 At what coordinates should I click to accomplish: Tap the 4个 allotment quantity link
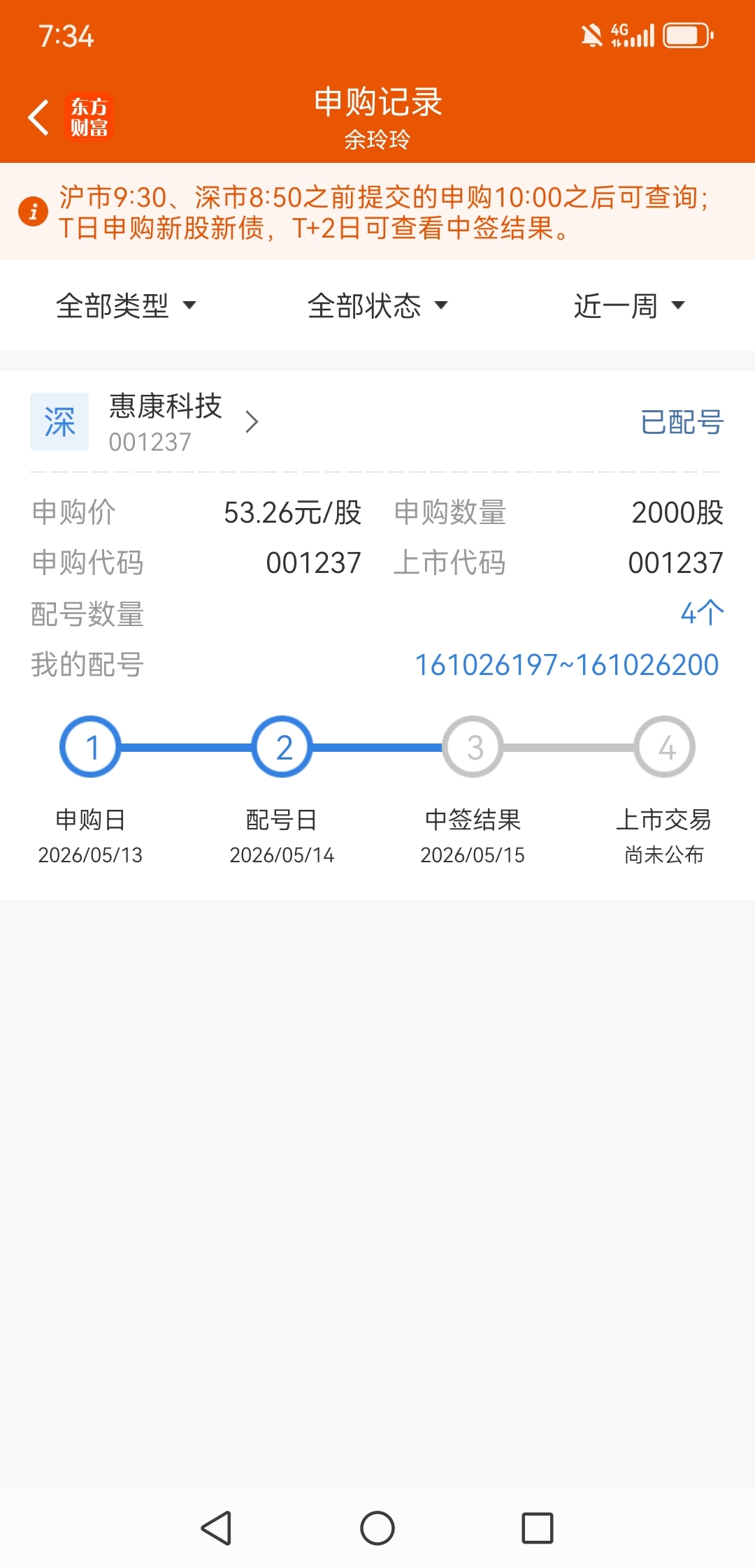[702, 614]
